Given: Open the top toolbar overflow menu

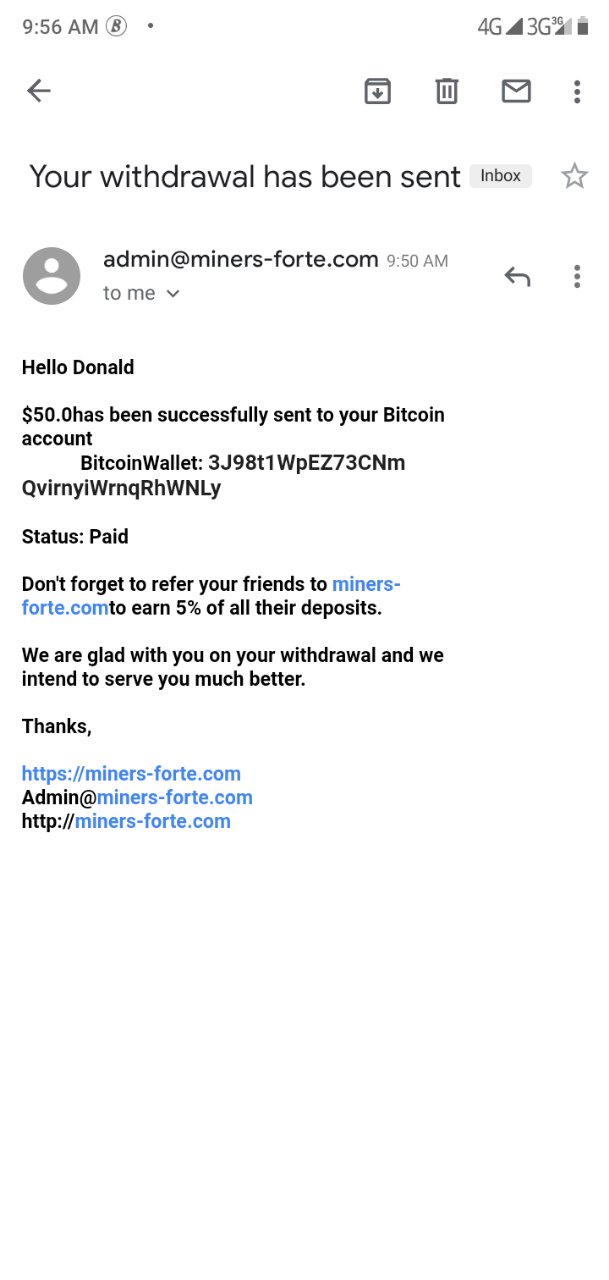Looking at the screenshot, I should point(577,91).
